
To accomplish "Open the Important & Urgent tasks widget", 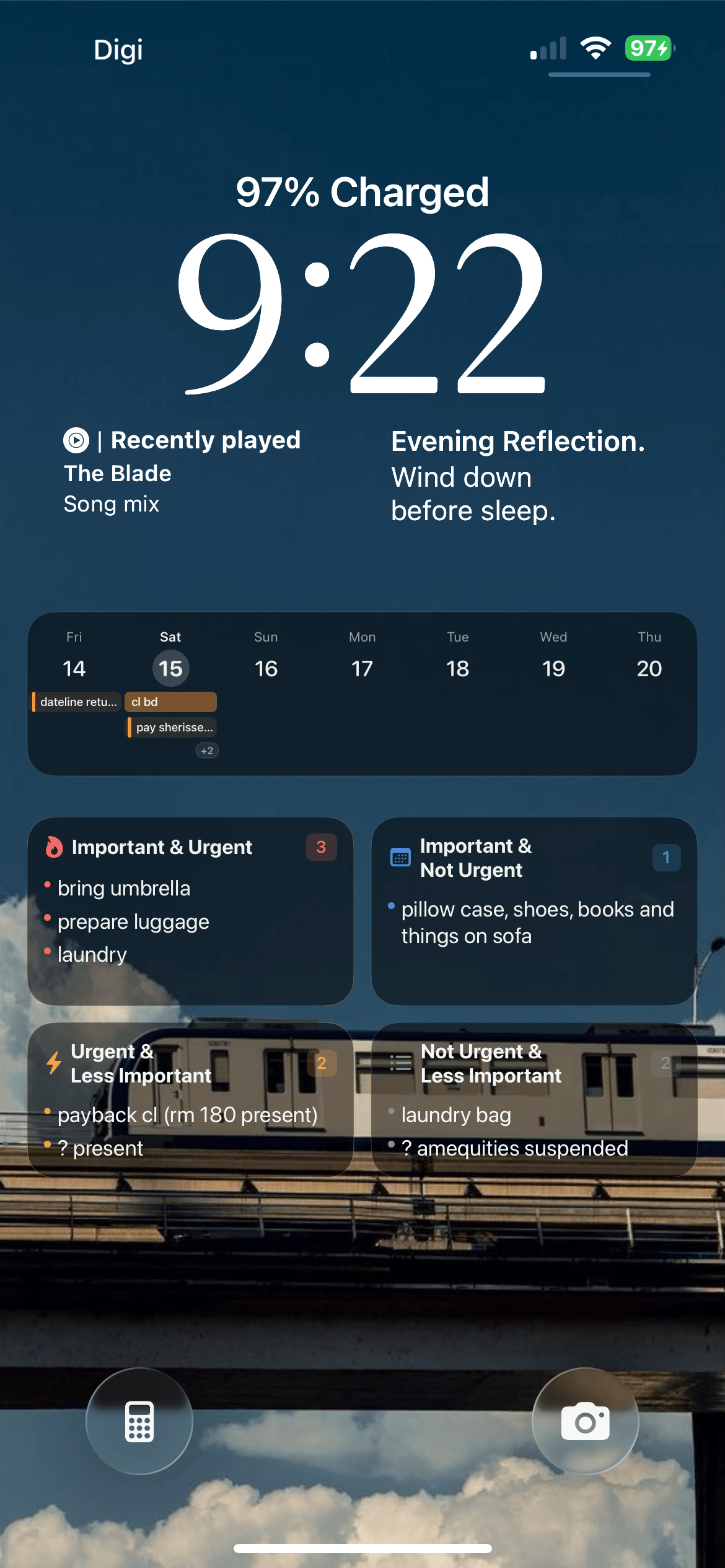I will (x=191, y=911).
